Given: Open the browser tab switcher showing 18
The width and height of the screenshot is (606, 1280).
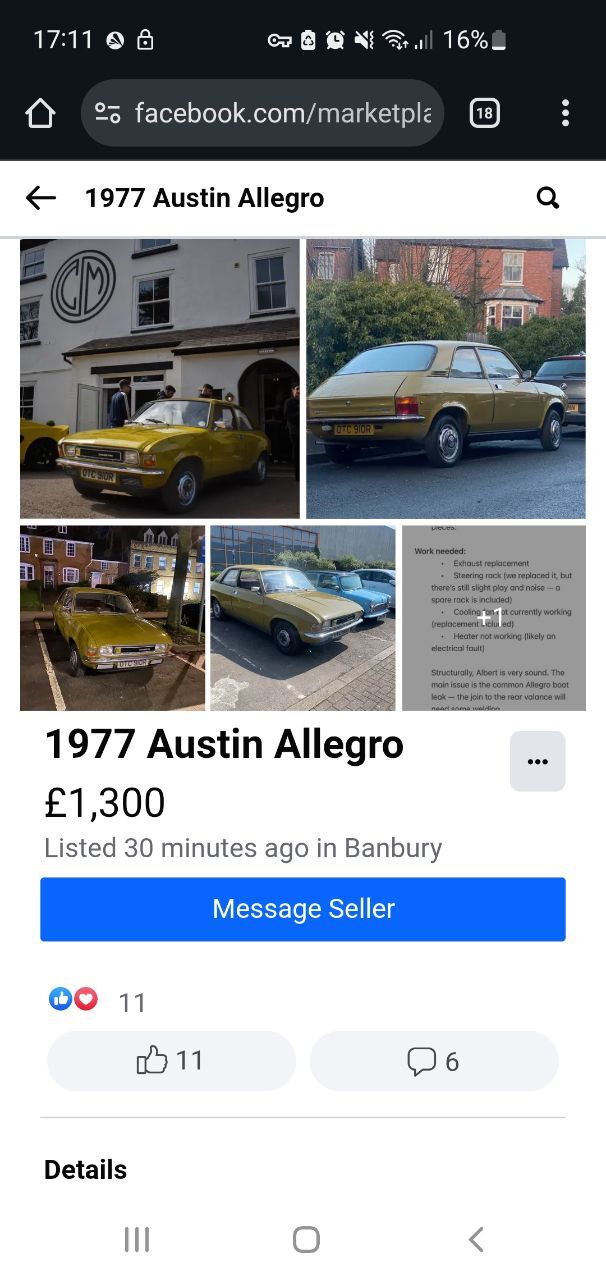Looking at the screenshot, I should click(x=484, y=113).
